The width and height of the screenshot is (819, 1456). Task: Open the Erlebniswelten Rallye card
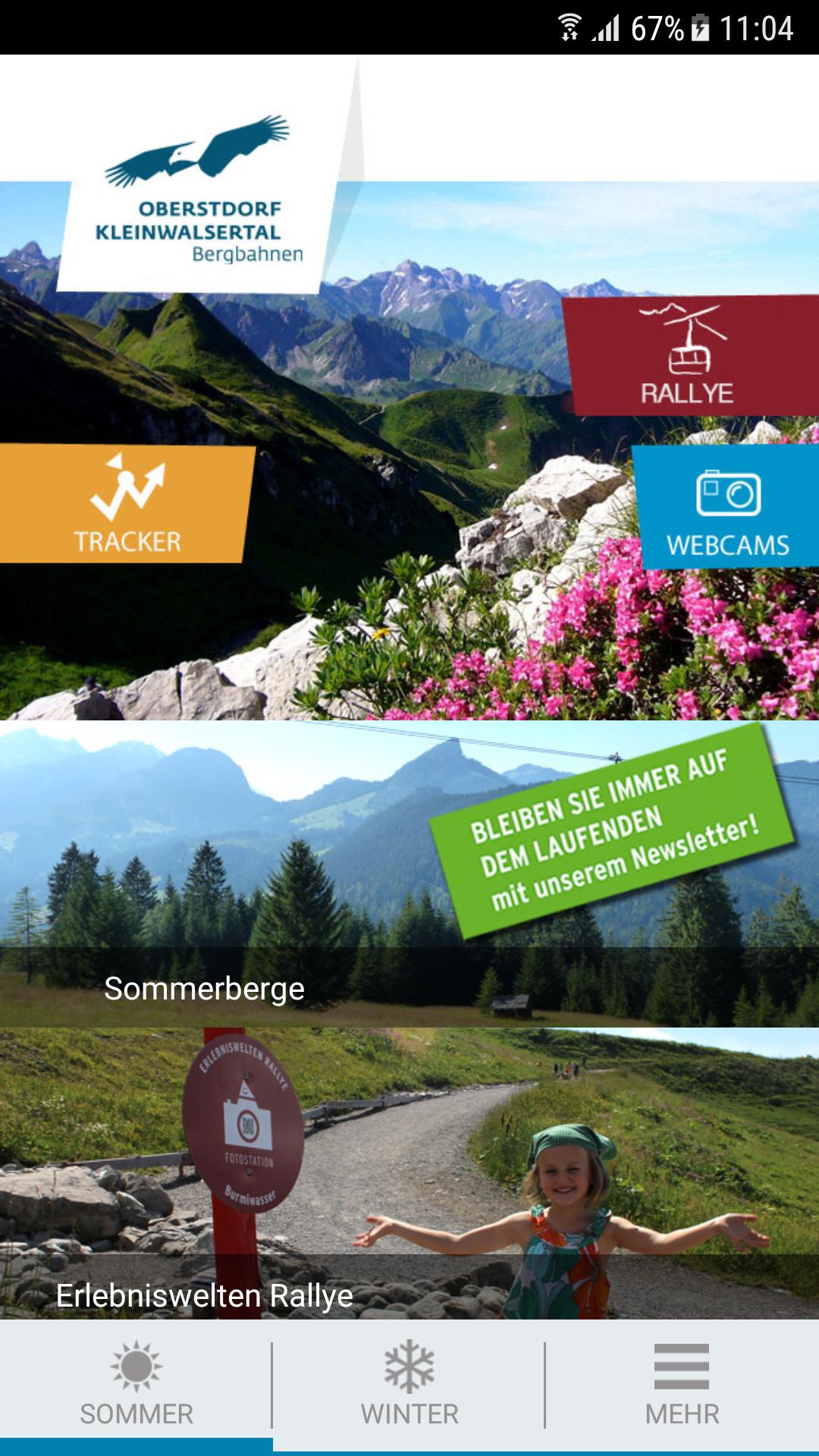coord(205,1294)
